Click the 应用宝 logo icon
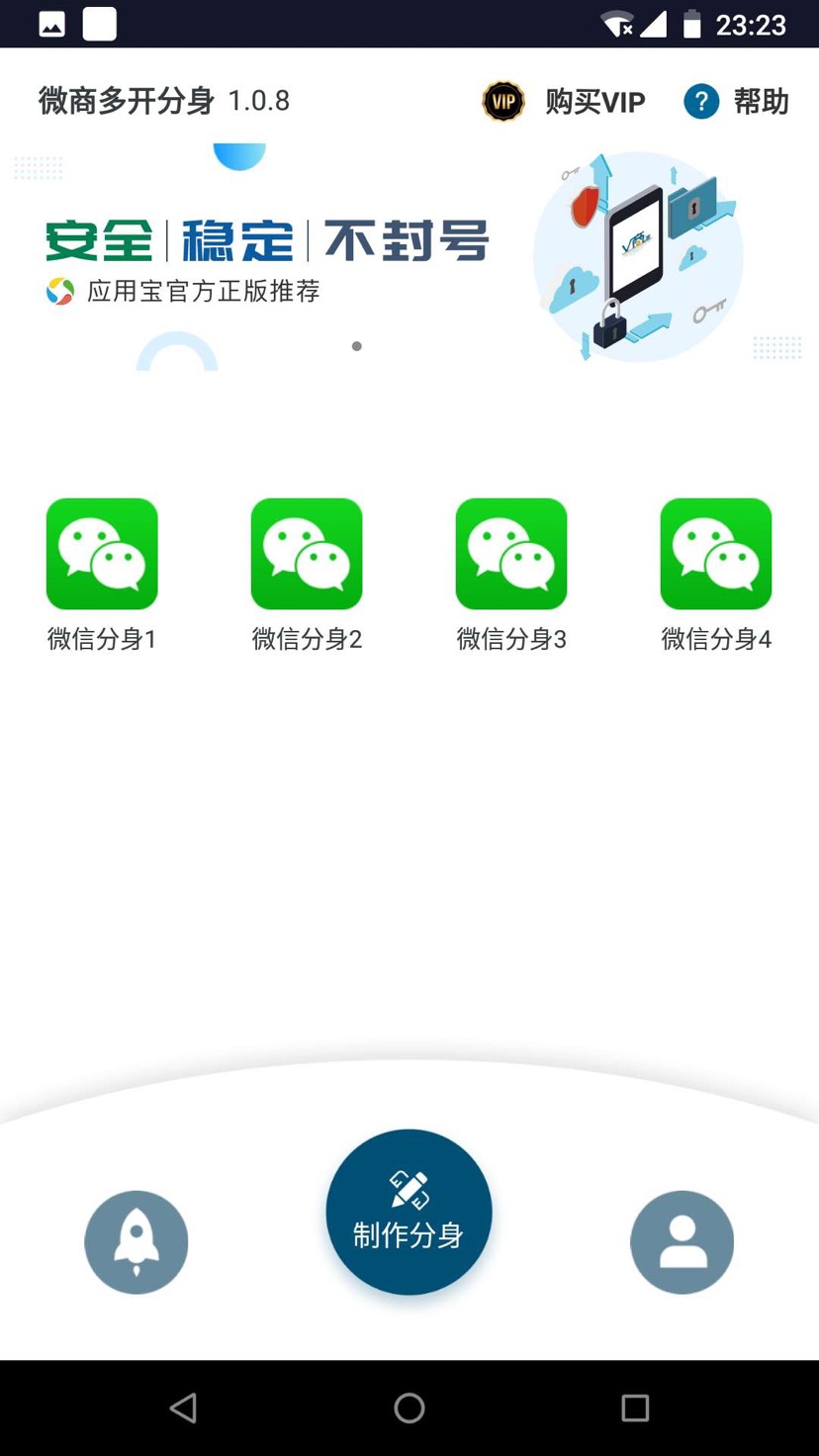This screenshot has width=819, height=1456. tap(56, 291)
